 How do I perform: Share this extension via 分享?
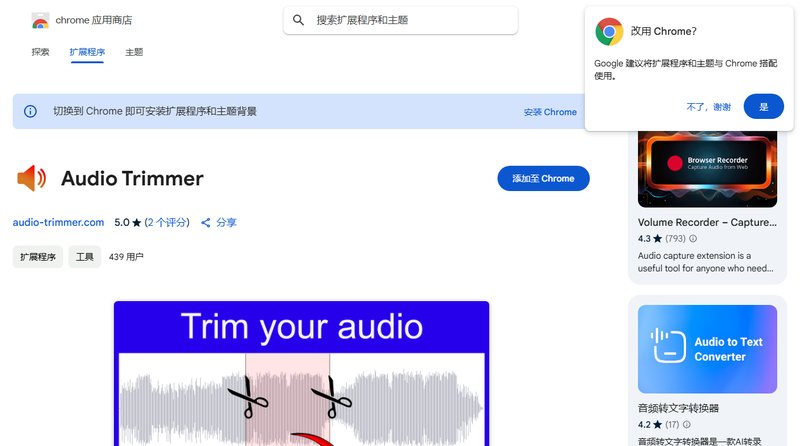coord(219,222)
